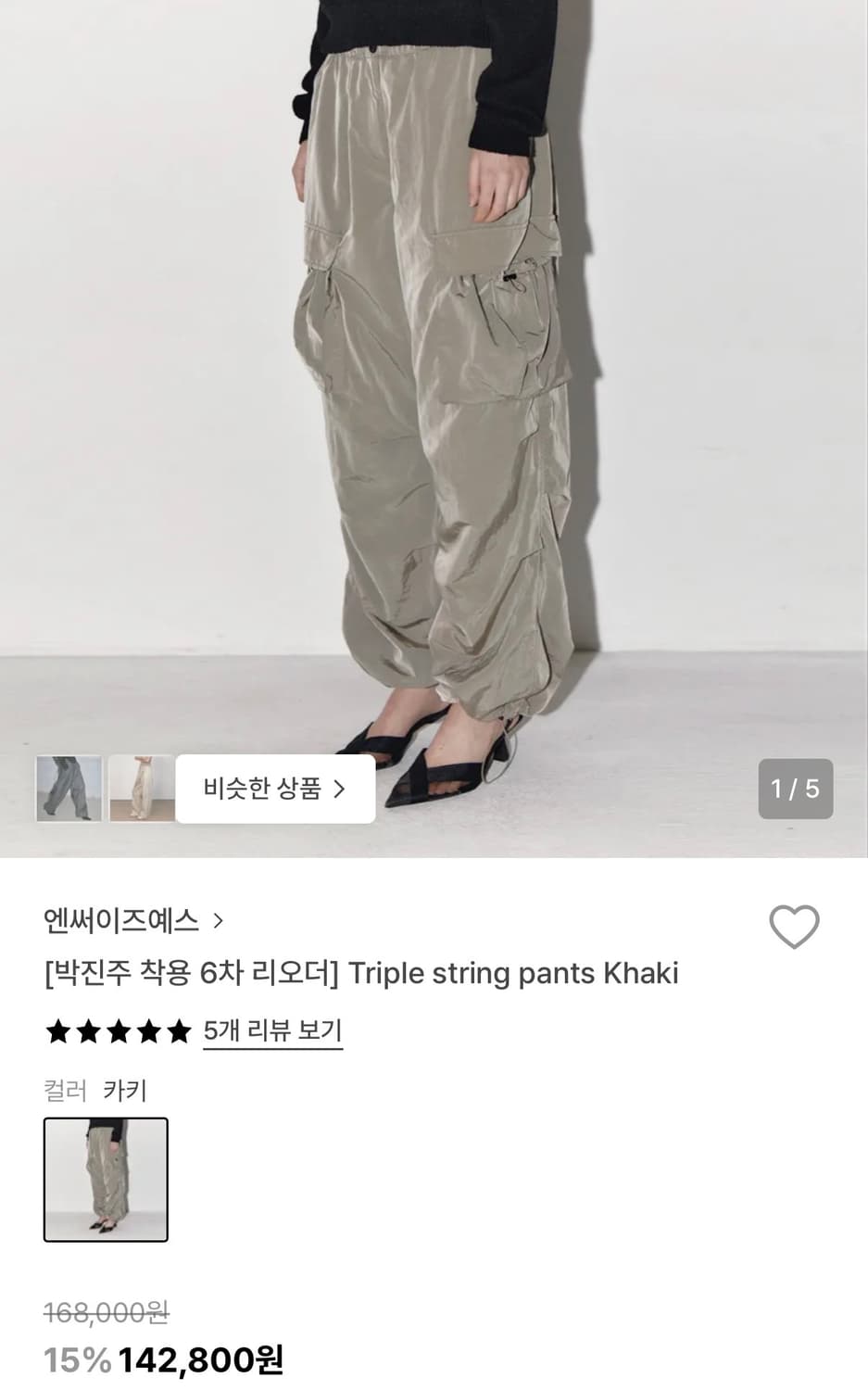Select the beige pants thumbnail in the carousel

[141, 789]
